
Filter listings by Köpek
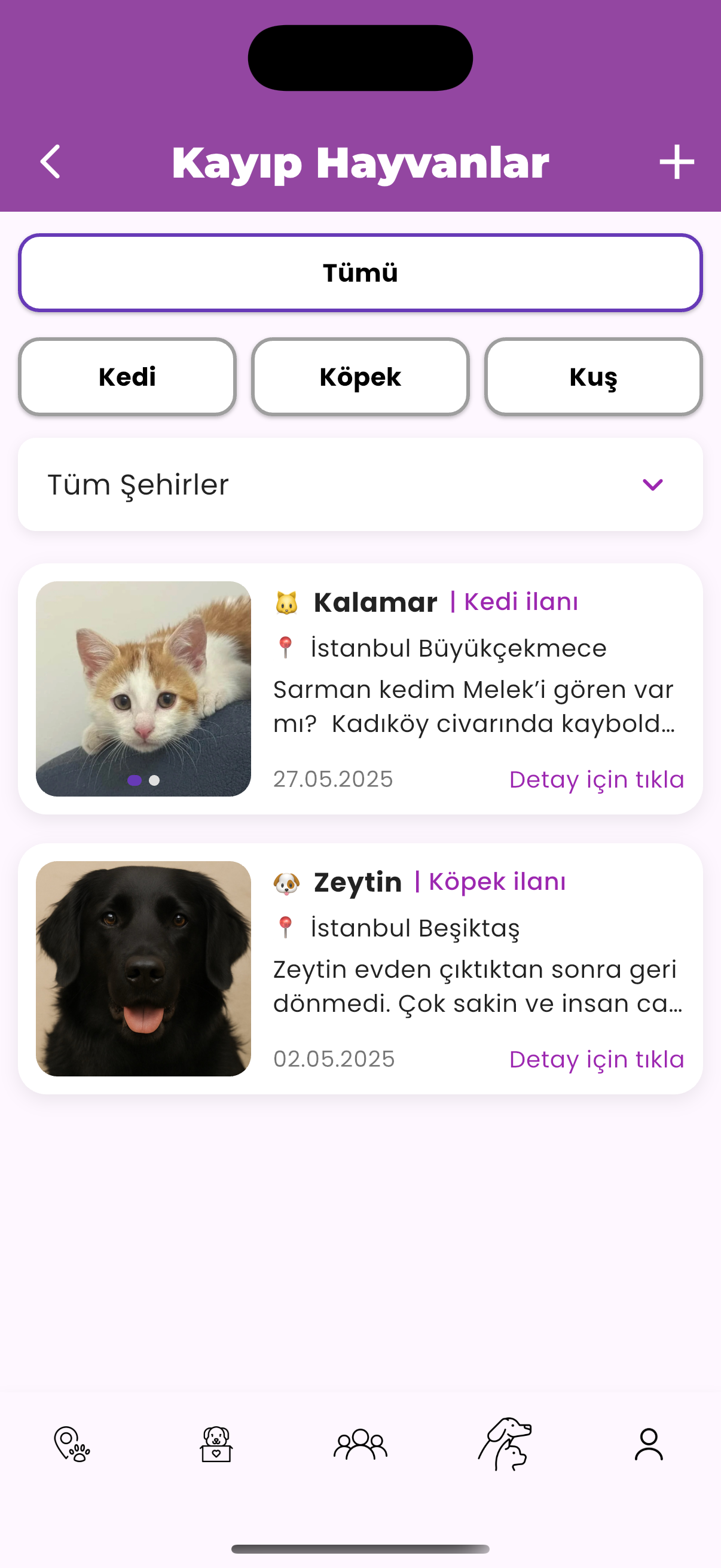tap(360, 377)
